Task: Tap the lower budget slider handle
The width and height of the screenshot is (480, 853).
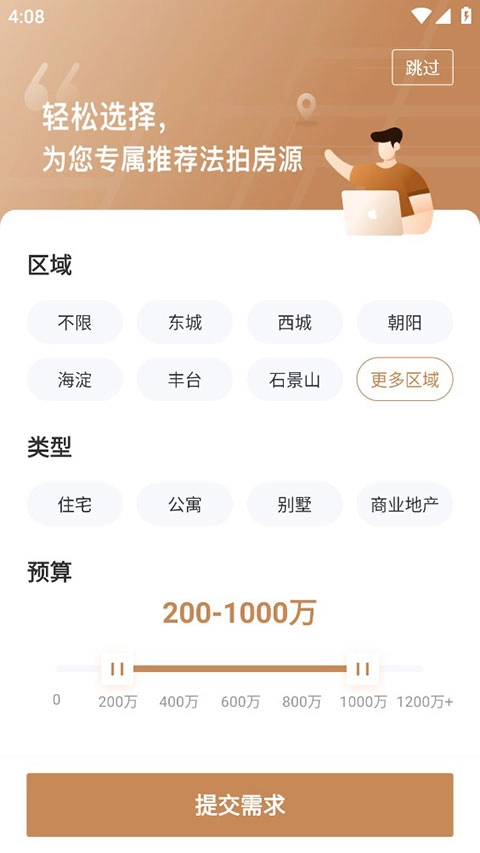Action: point(118,669)
